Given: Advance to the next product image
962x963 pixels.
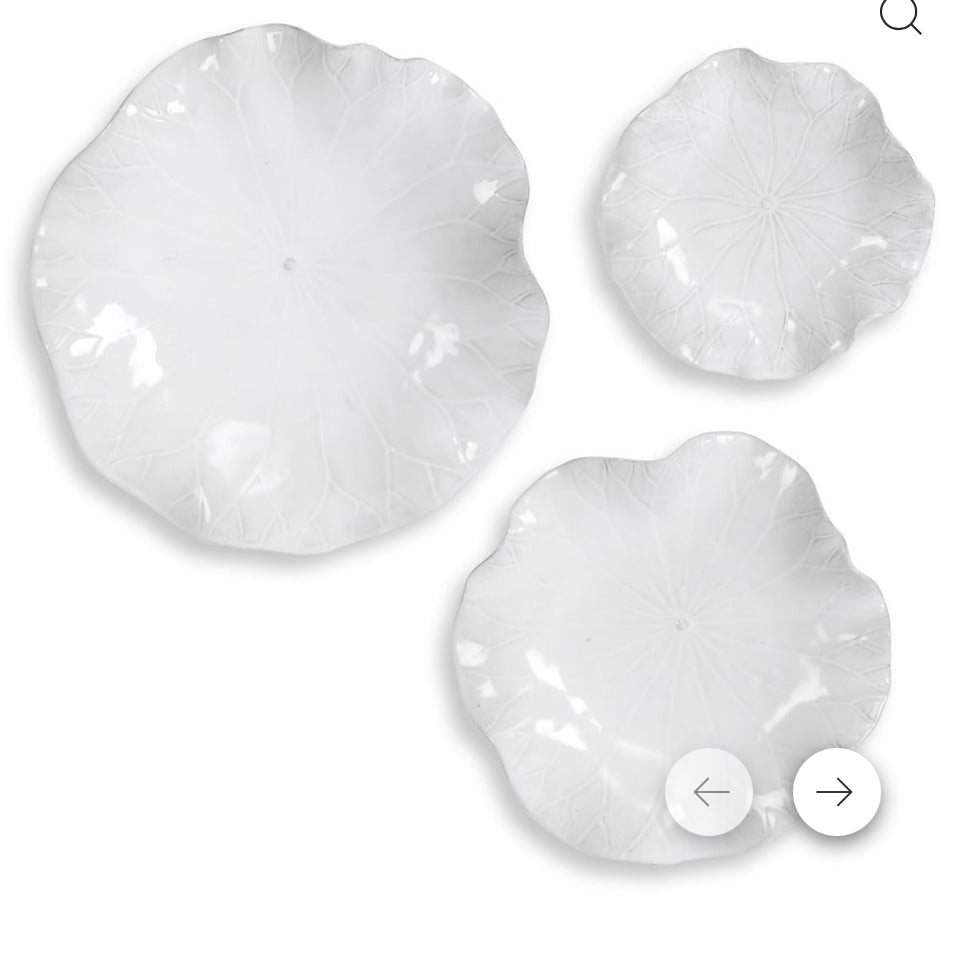Looking at the screenshot, I should [x=836, y=792].
